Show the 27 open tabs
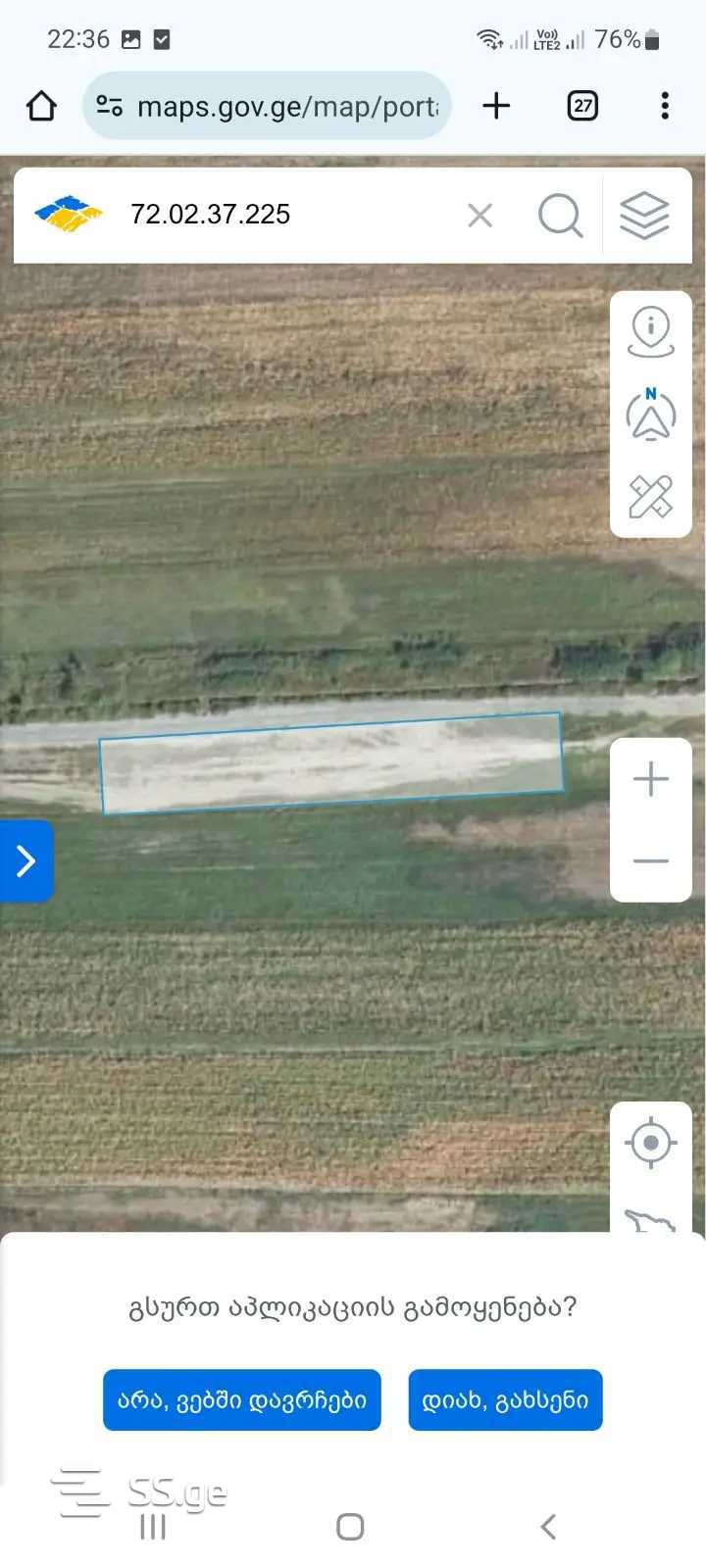The height and width of the screenshot is (1568, 706). point(582,106)
